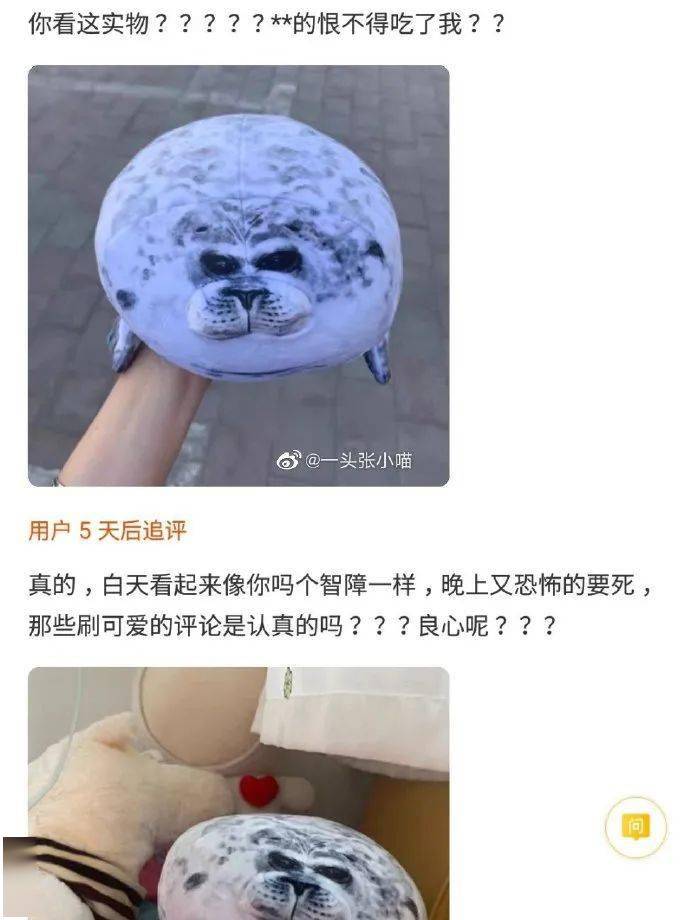690x920 pixels.
Task: Open the follow-up review photo
Action: pyautogui.click(x=238, y=793)
